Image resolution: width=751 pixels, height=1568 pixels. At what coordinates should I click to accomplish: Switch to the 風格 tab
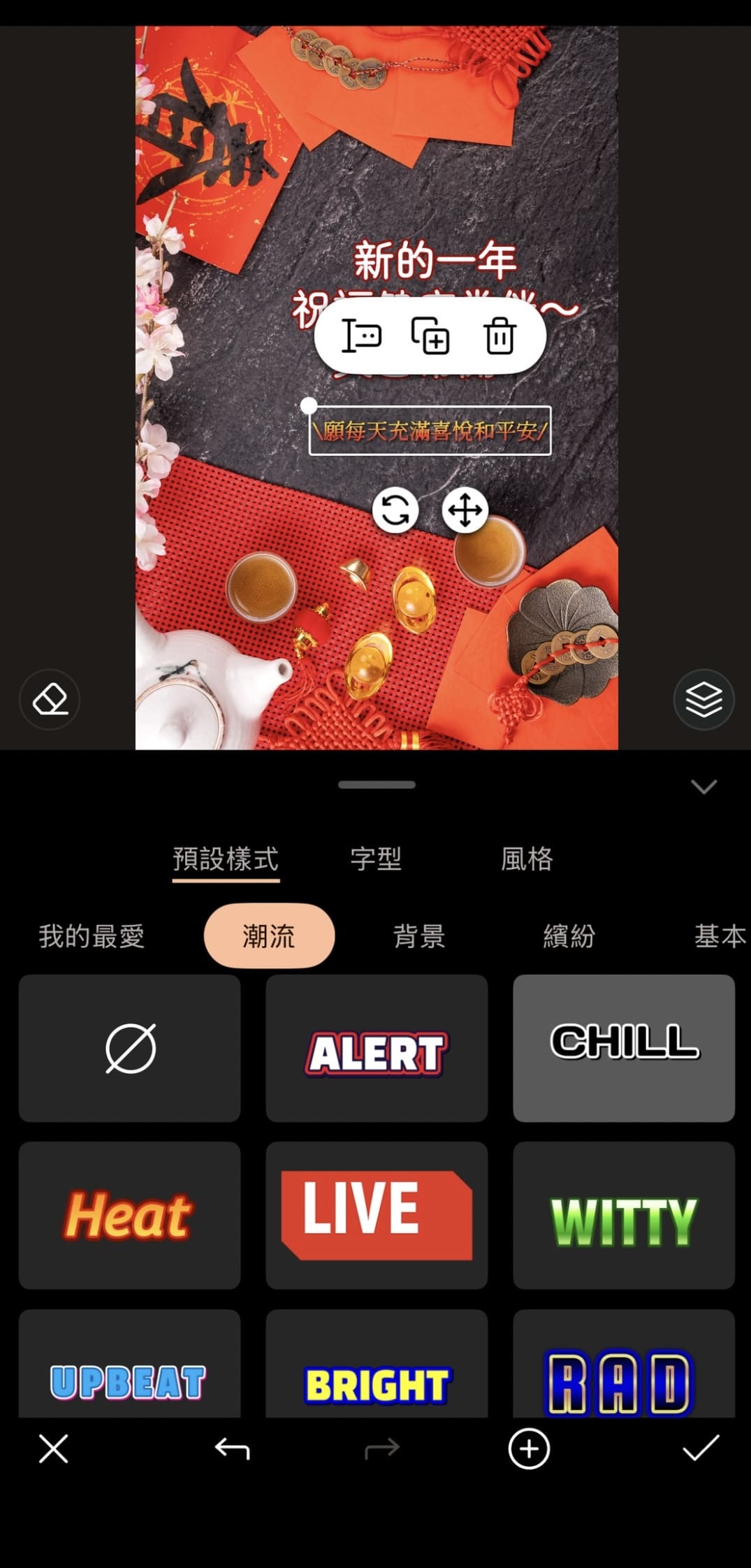527,858
